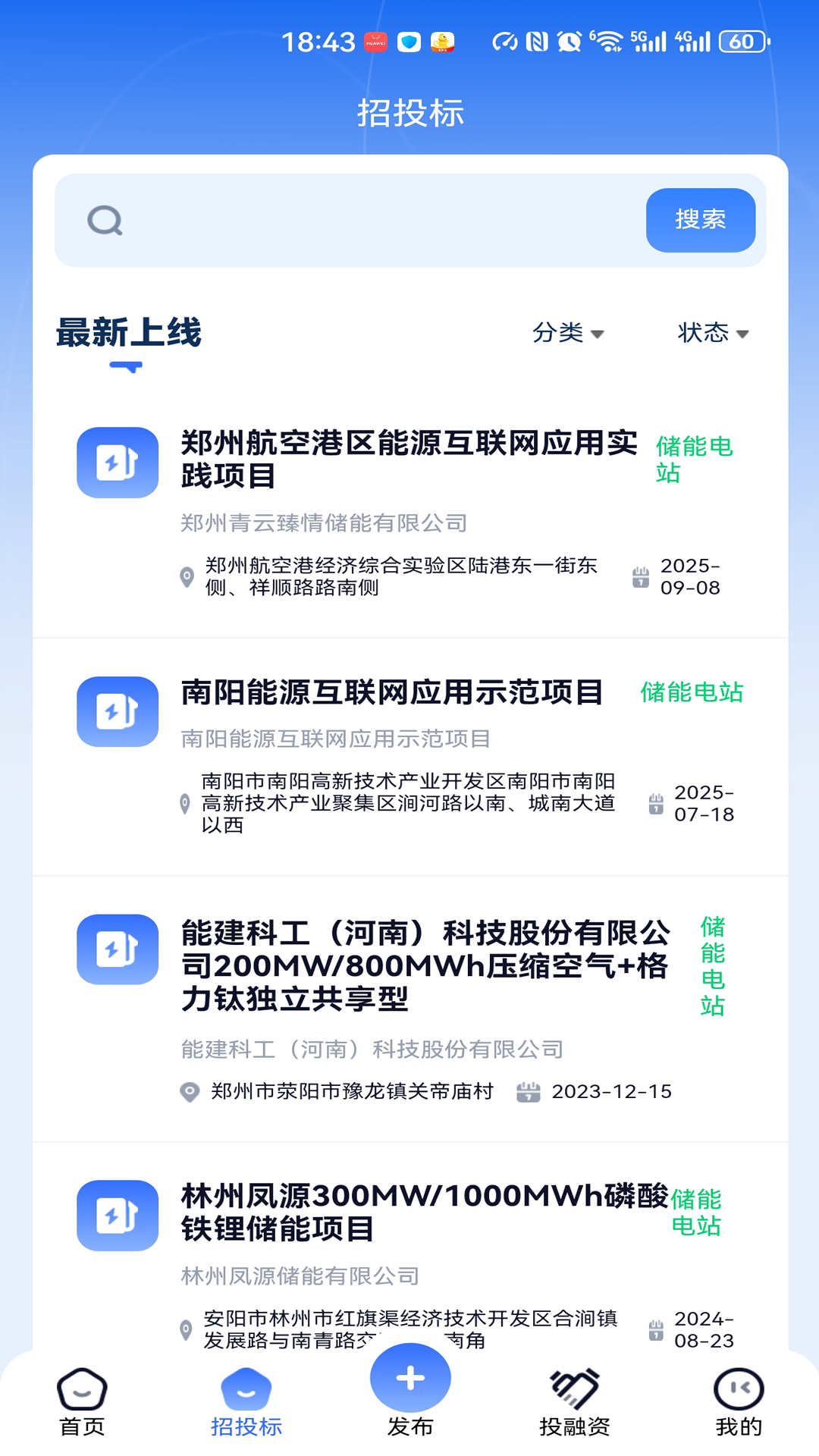
Task: Go to the 首页 tab
Action: click(82, 1401)
